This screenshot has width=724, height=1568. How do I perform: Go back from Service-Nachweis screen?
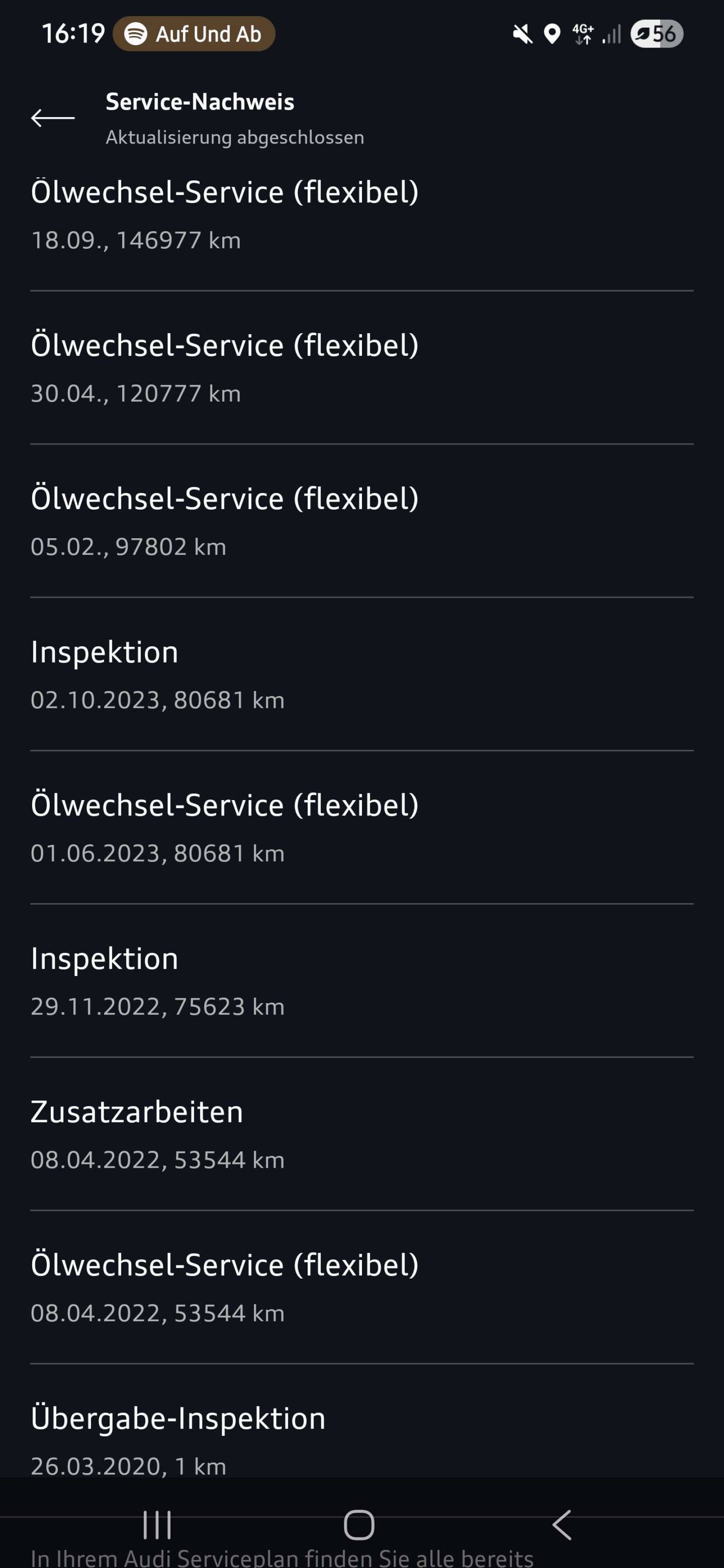coord(53,118)
